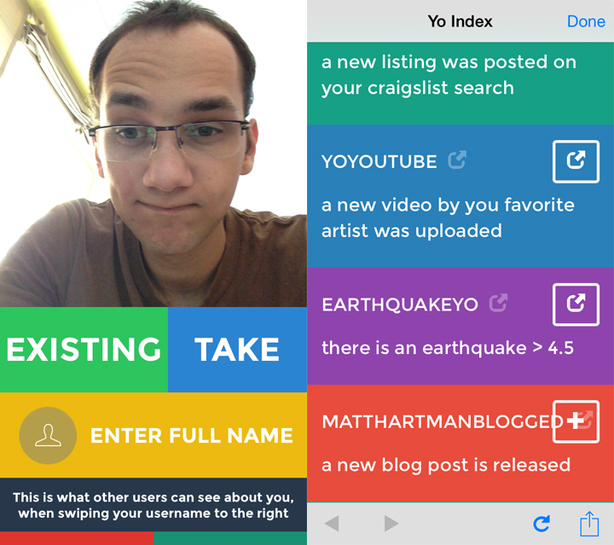
Task: Reload the Yo Index page
Action: pos(541,524)
